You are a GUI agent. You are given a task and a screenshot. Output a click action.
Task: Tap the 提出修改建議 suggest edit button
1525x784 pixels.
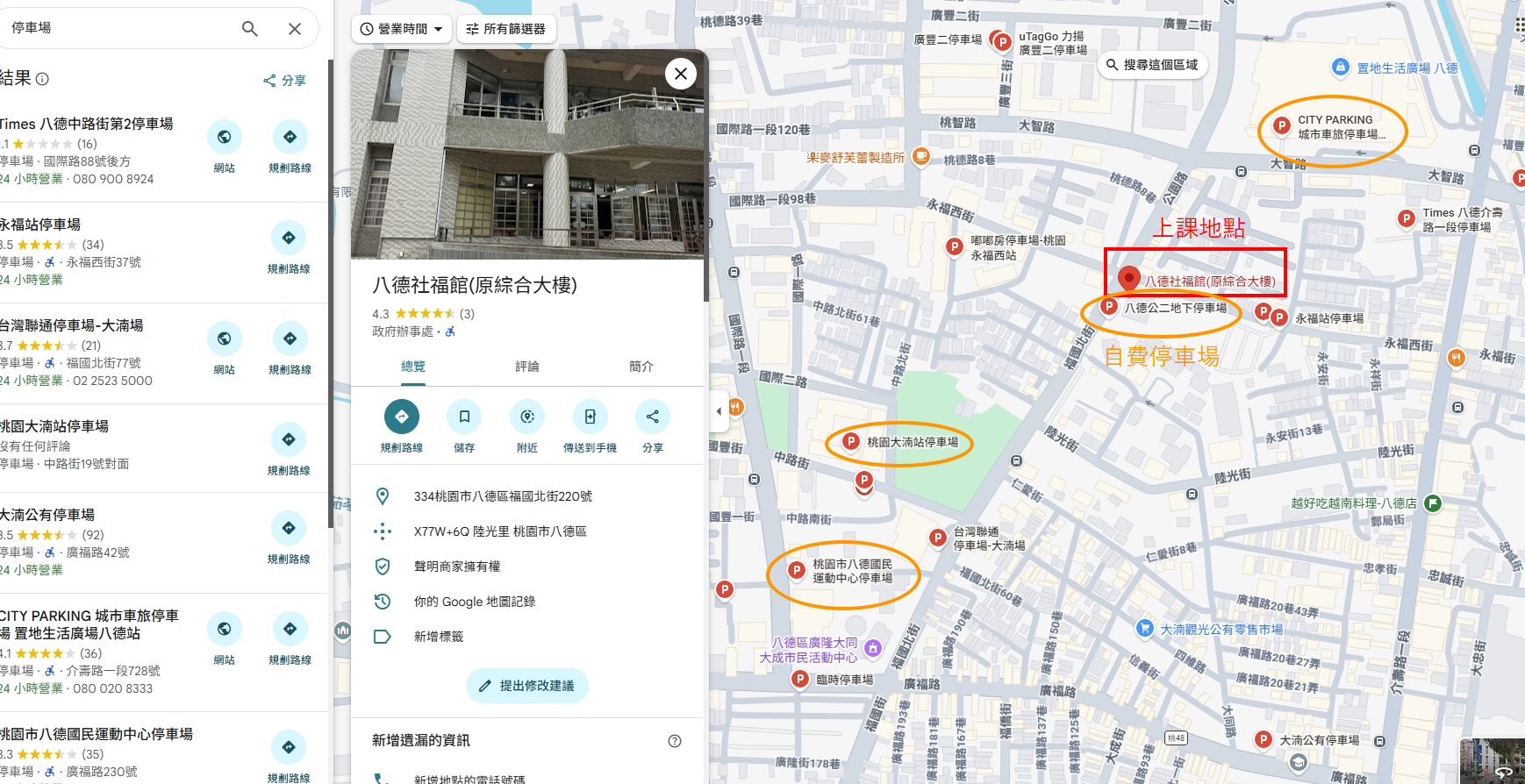526,686
